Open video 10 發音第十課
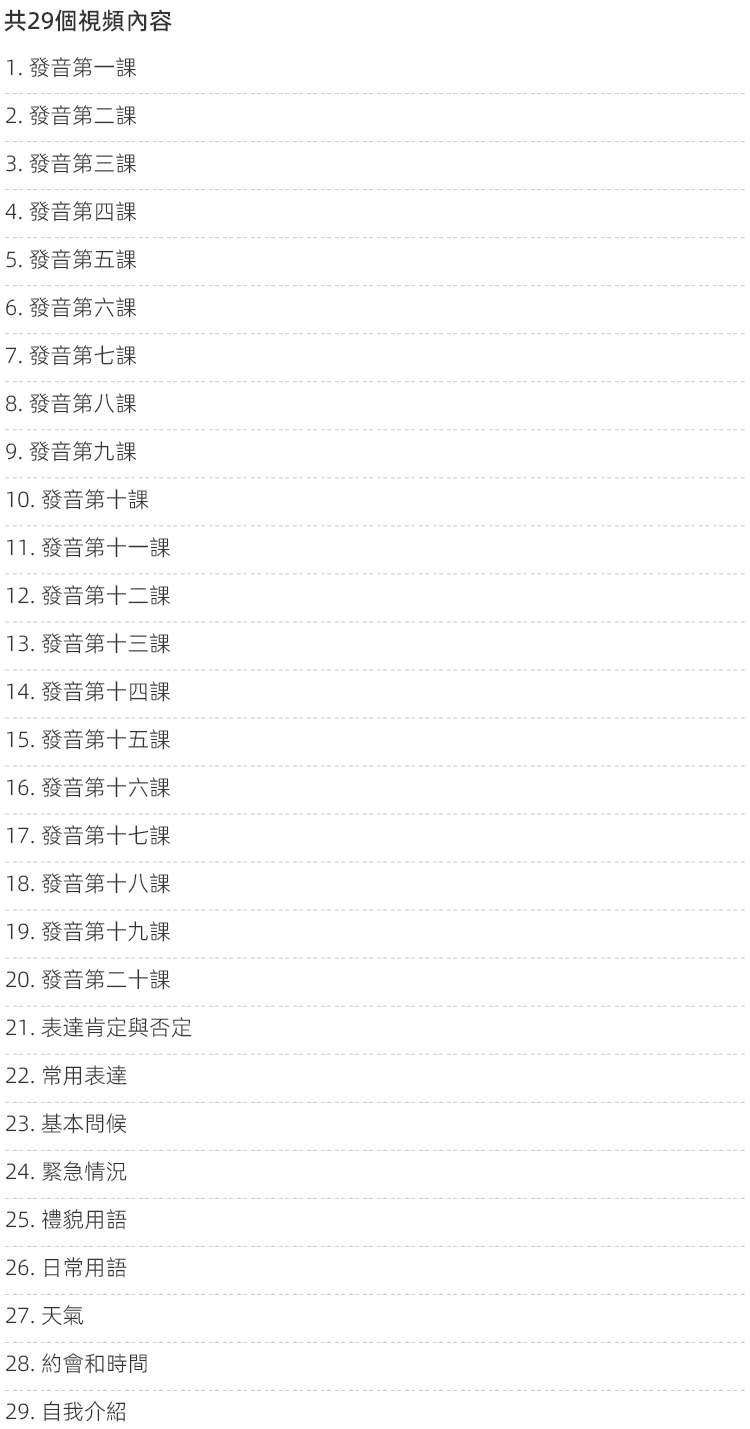The width and height of the screenshot is (750, 1429). point(77,501)
